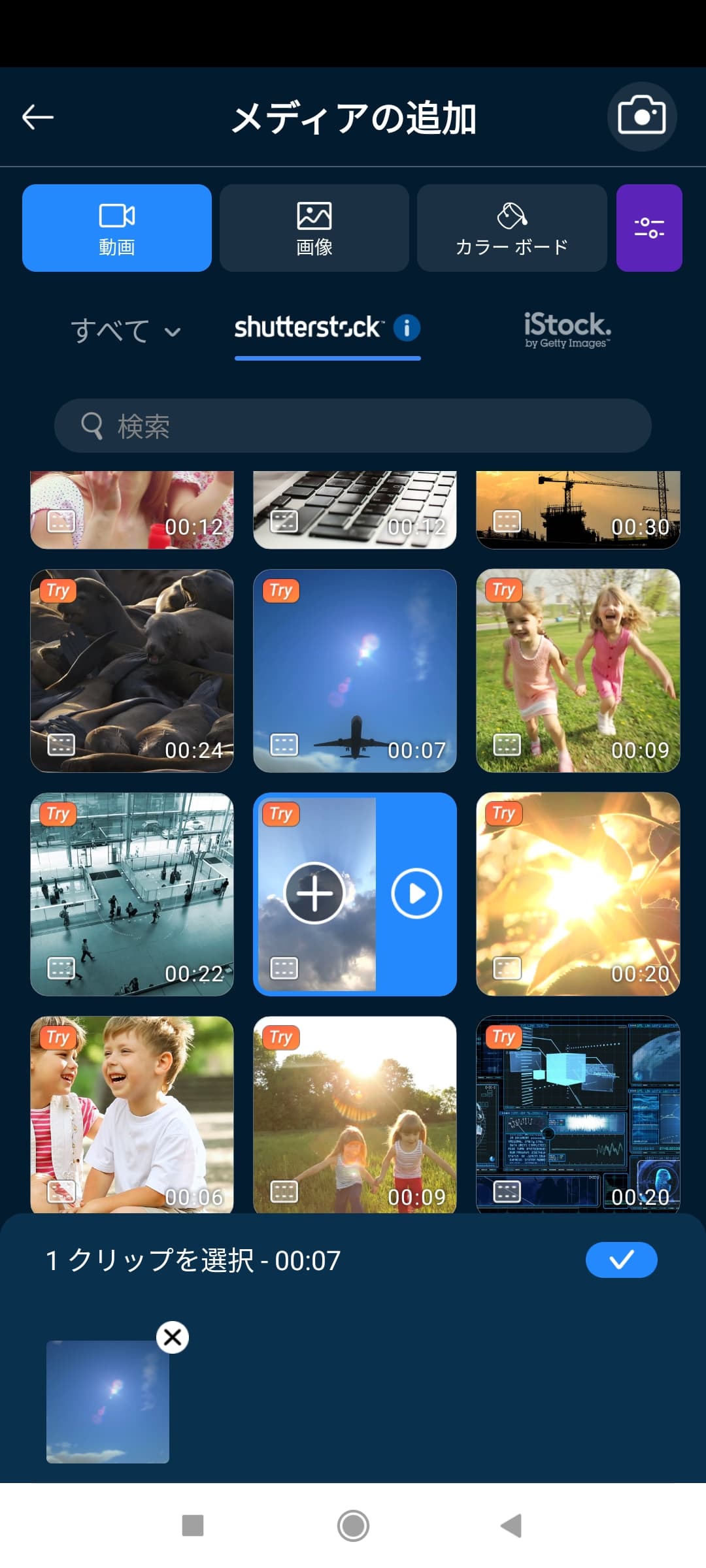Show the Shutterstock info icon

[407, 327]
